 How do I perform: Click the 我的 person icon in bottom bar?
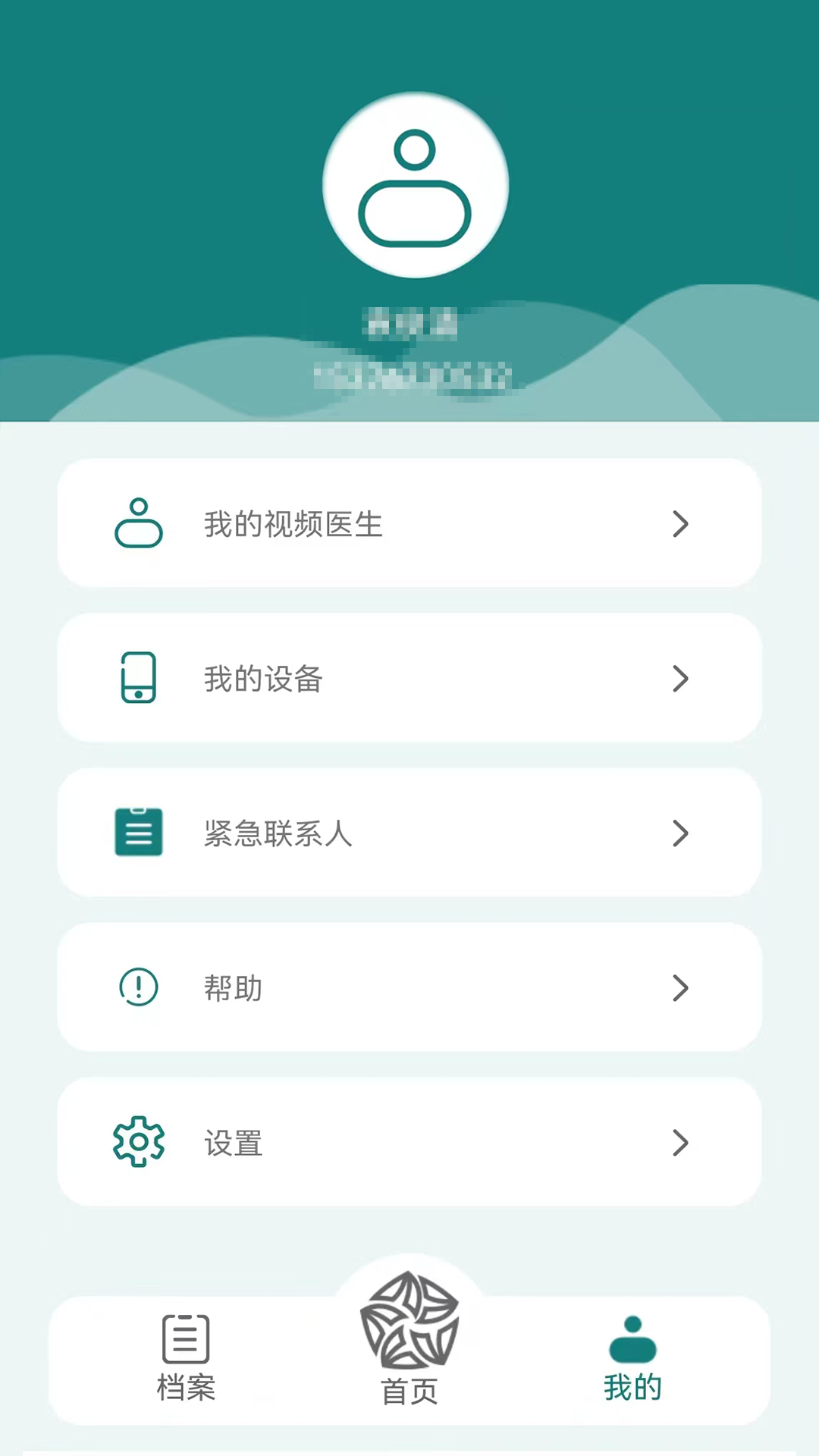632,1340
